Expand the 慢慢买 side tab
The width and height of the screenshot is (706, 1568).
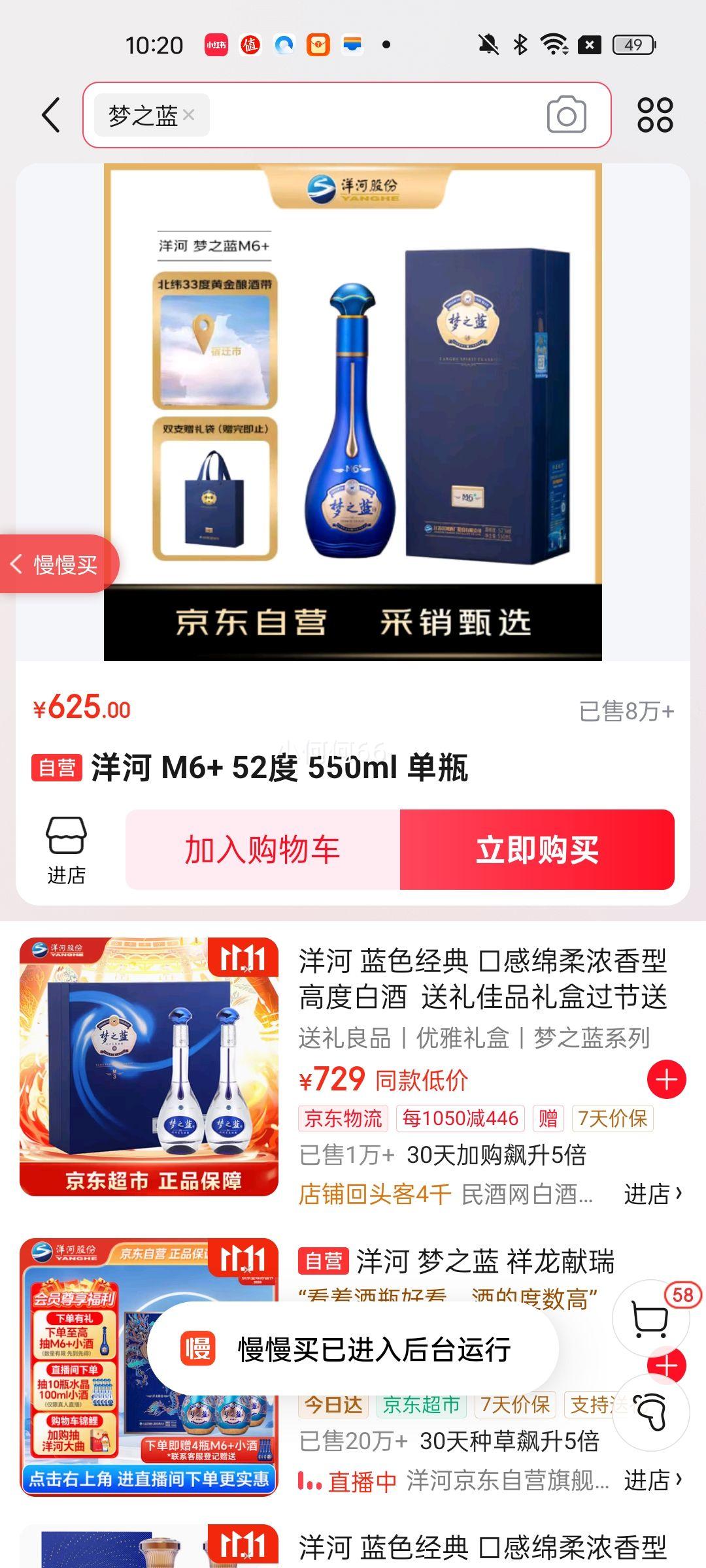click(x=58, y=564)
